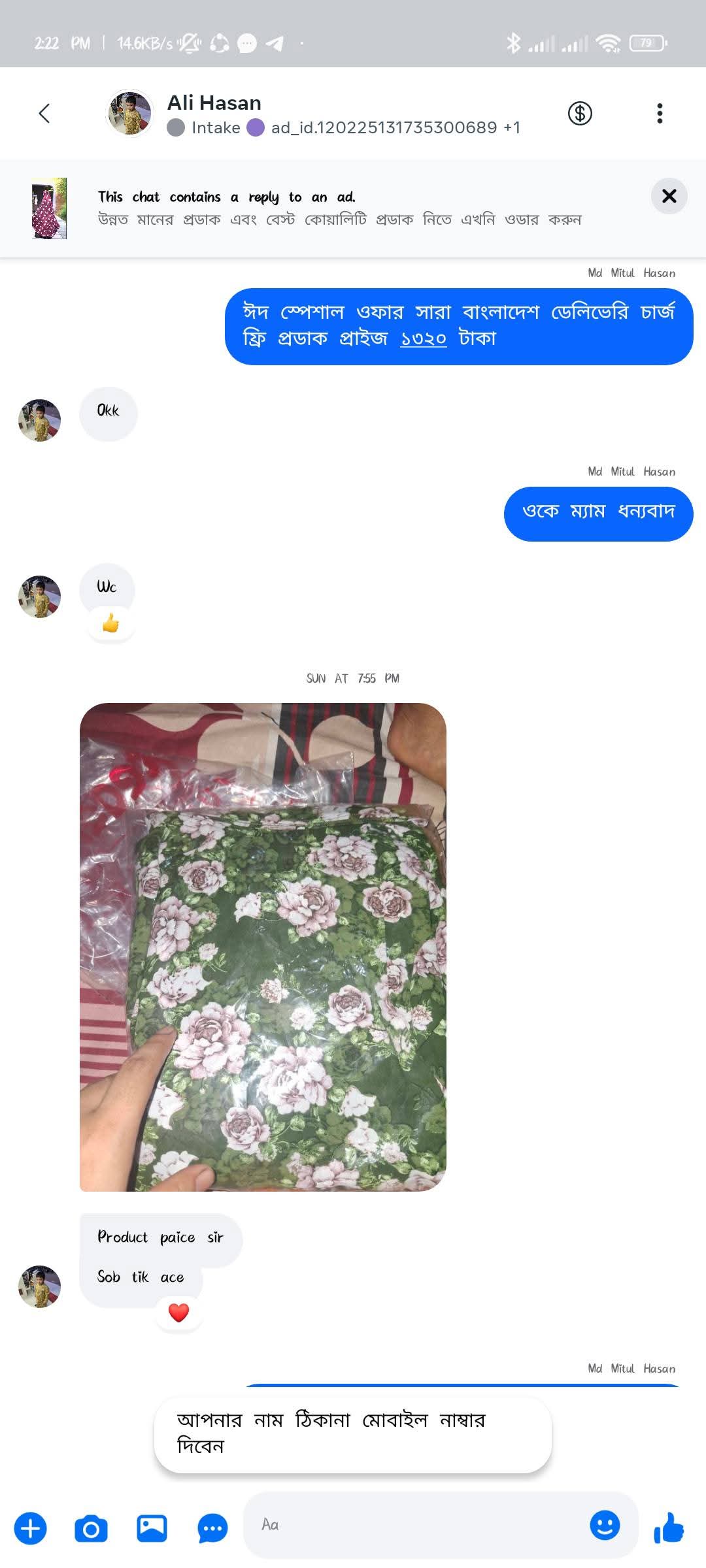The height and width of the screenshot is (1568, 706).
Task: View the thumbs-up reaction on Wc message
Action: [x=111, y=624]
